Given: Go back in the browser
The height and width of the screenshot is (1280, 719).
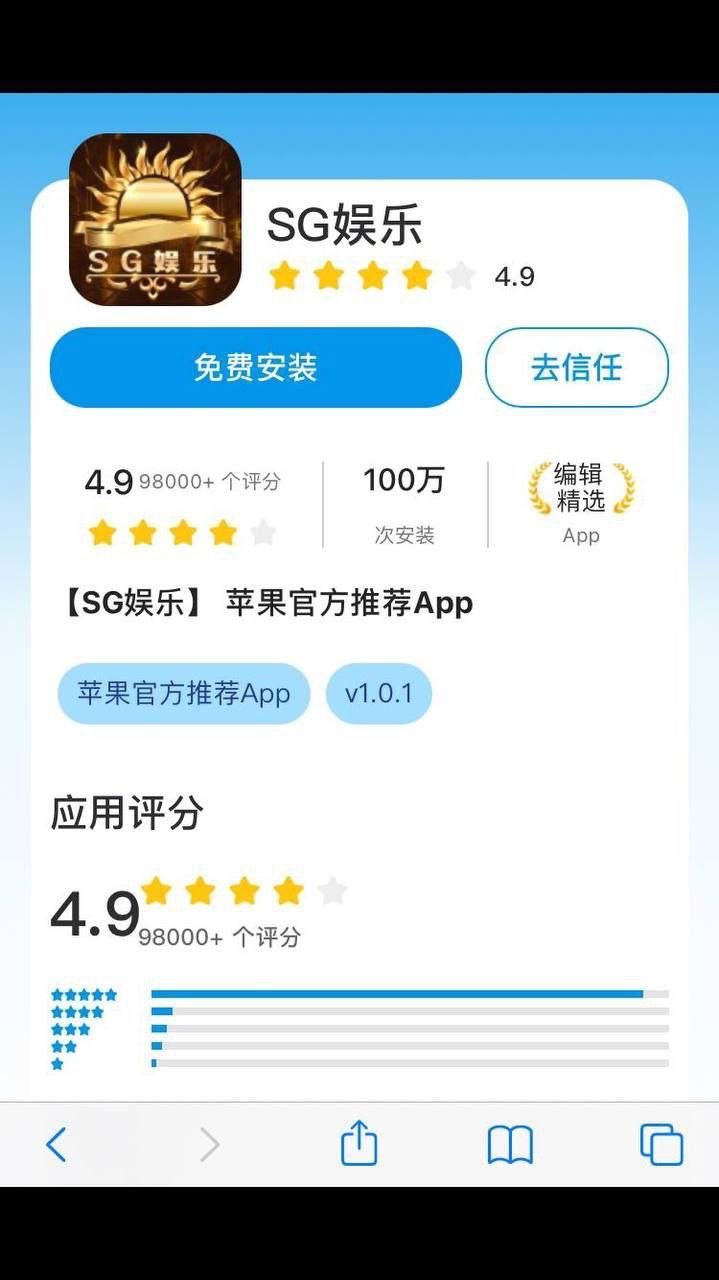Looking at the screenshot, I should 57,1144.
